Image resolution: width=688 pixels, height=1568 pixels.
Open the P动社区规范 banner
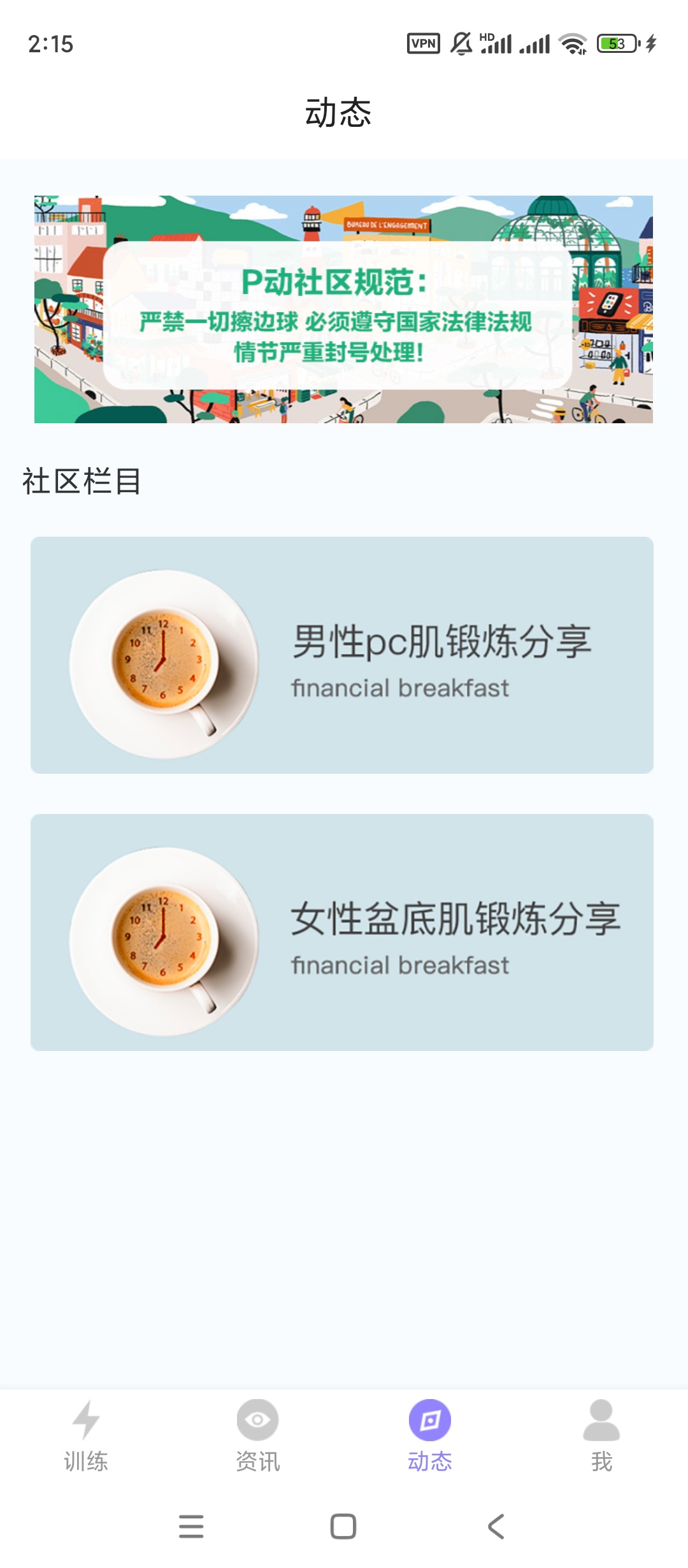(x=343, y=309)
